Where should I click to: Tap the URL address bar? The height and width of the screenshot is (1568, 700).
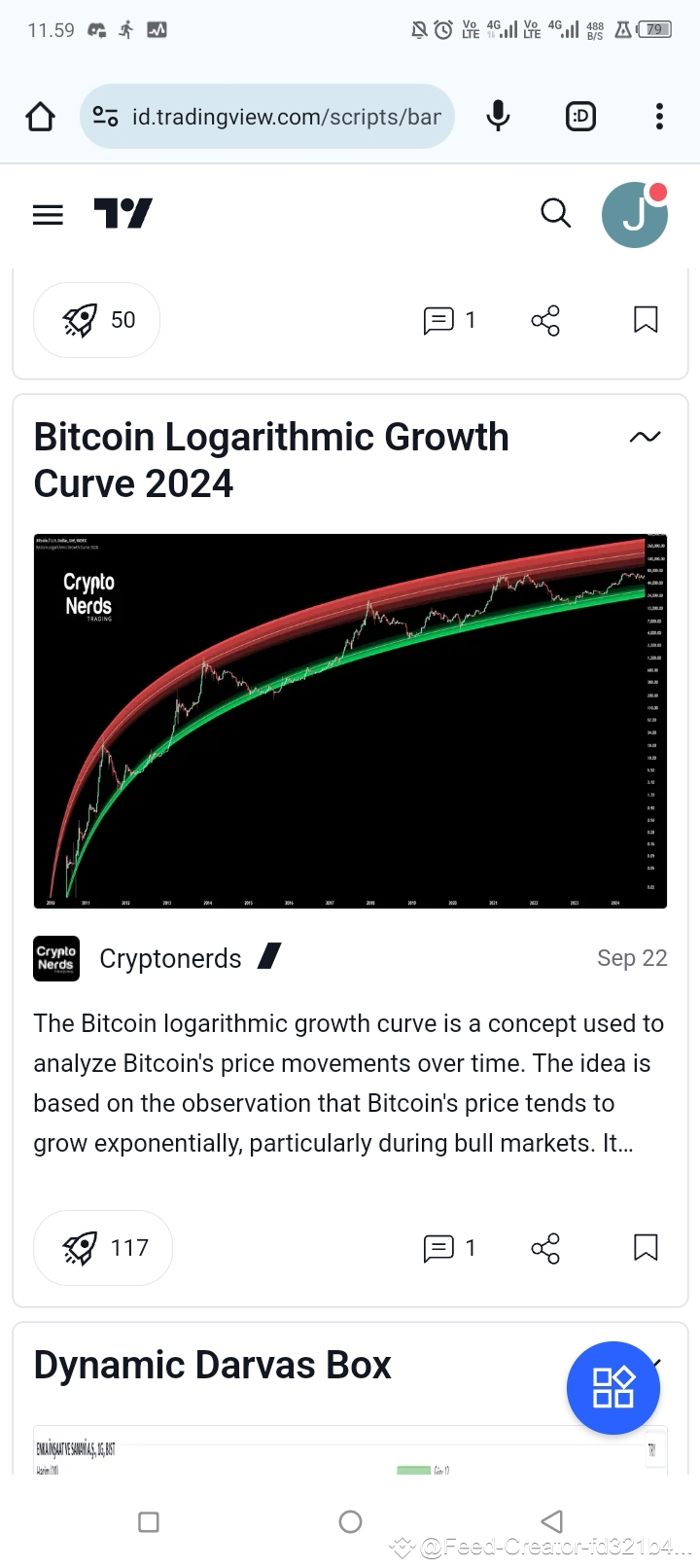click(267, 117)
